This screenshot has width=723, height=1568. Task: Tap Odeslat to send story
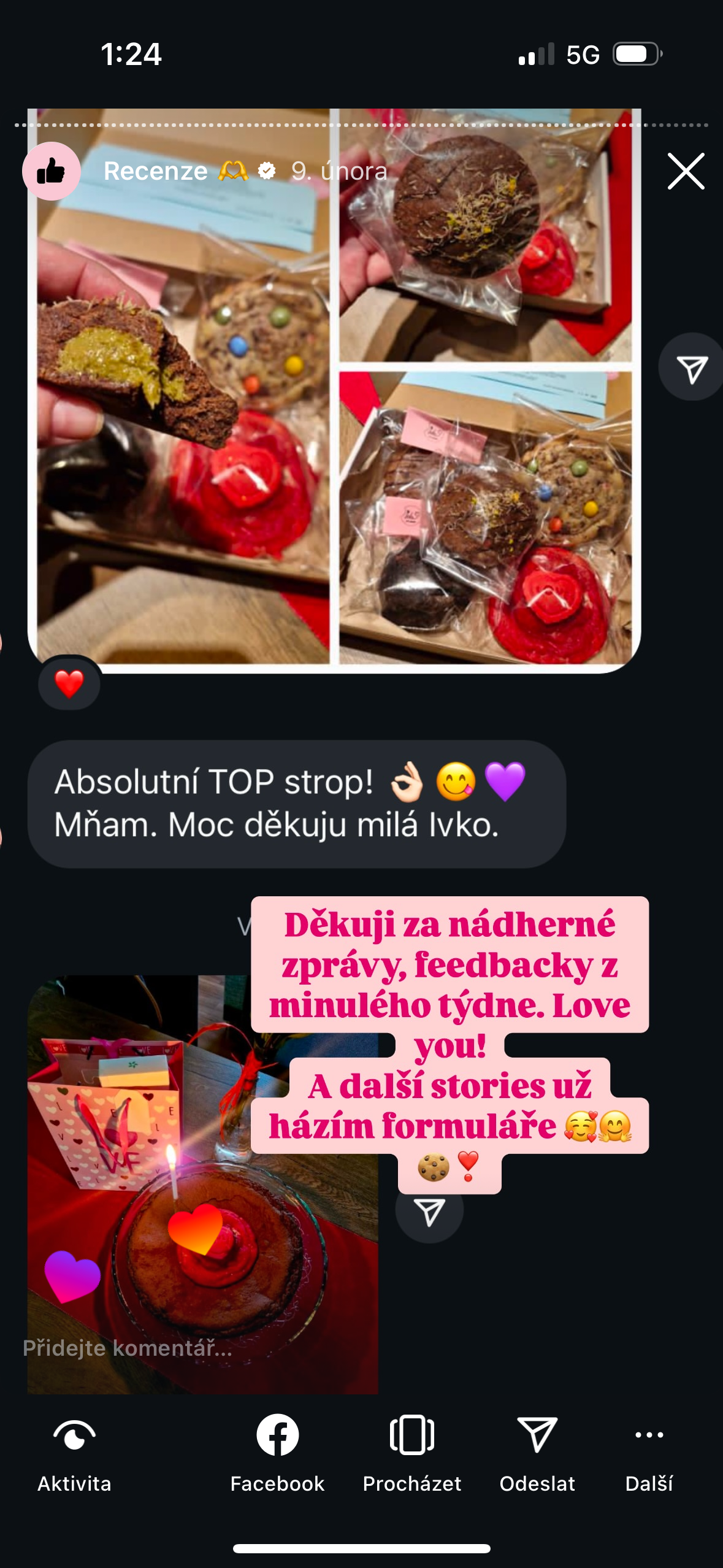537,1453
